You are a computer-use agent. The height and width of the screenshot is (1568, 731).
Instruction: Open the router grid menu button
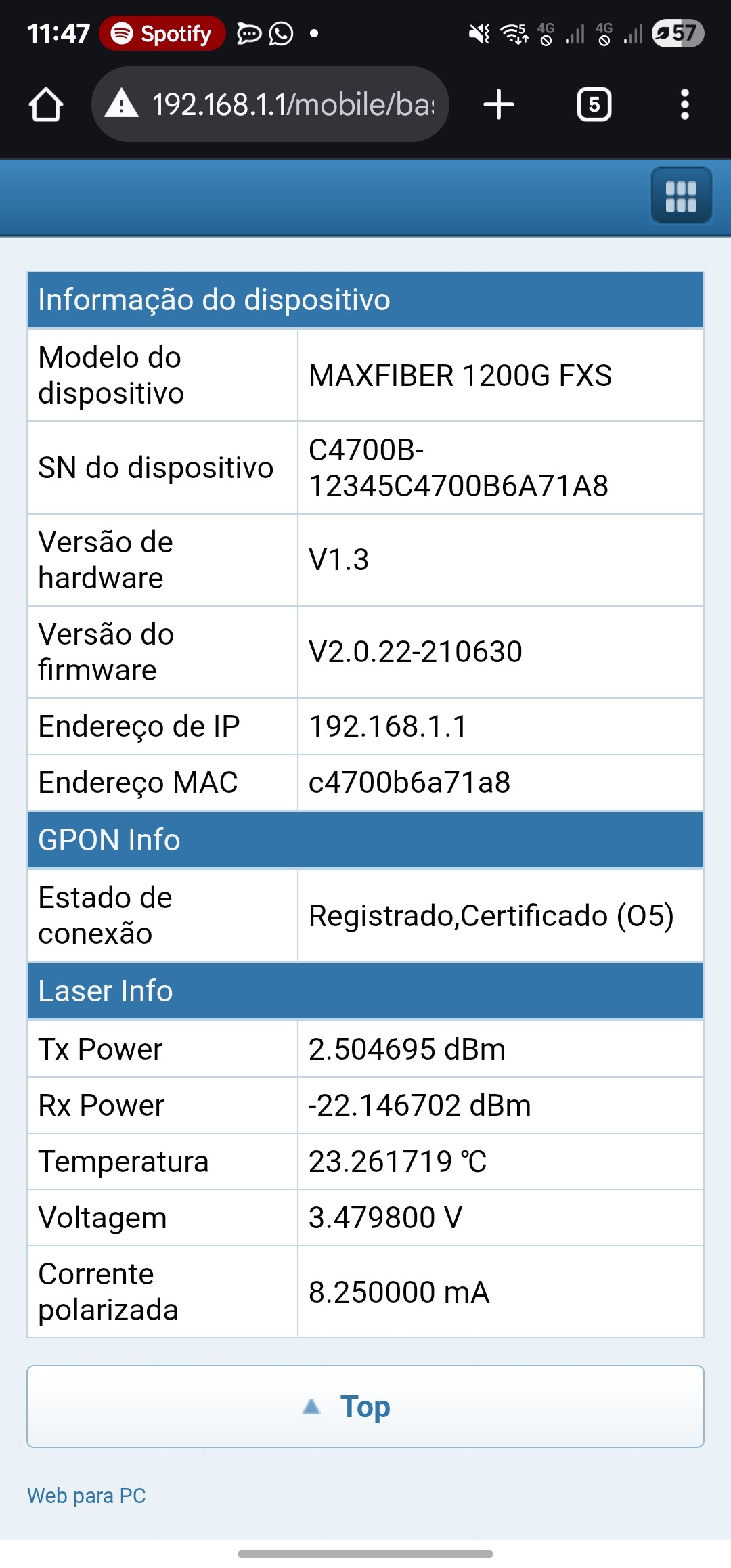pyautogui.click(x=680, y=196)
